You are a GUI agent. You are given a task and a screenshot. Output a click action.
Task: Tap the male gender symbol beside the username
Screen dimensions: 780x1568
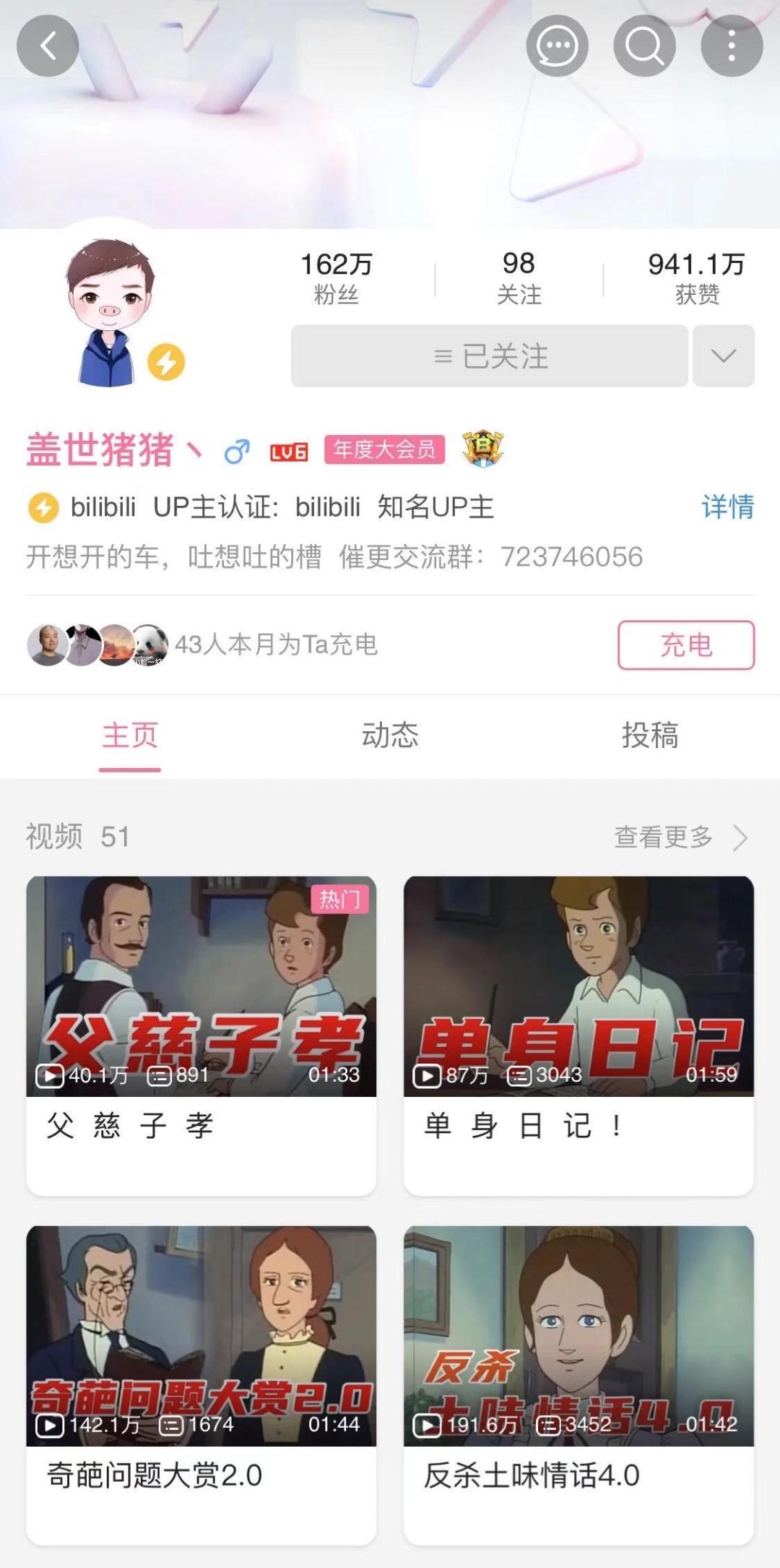[x=238, y=451]
